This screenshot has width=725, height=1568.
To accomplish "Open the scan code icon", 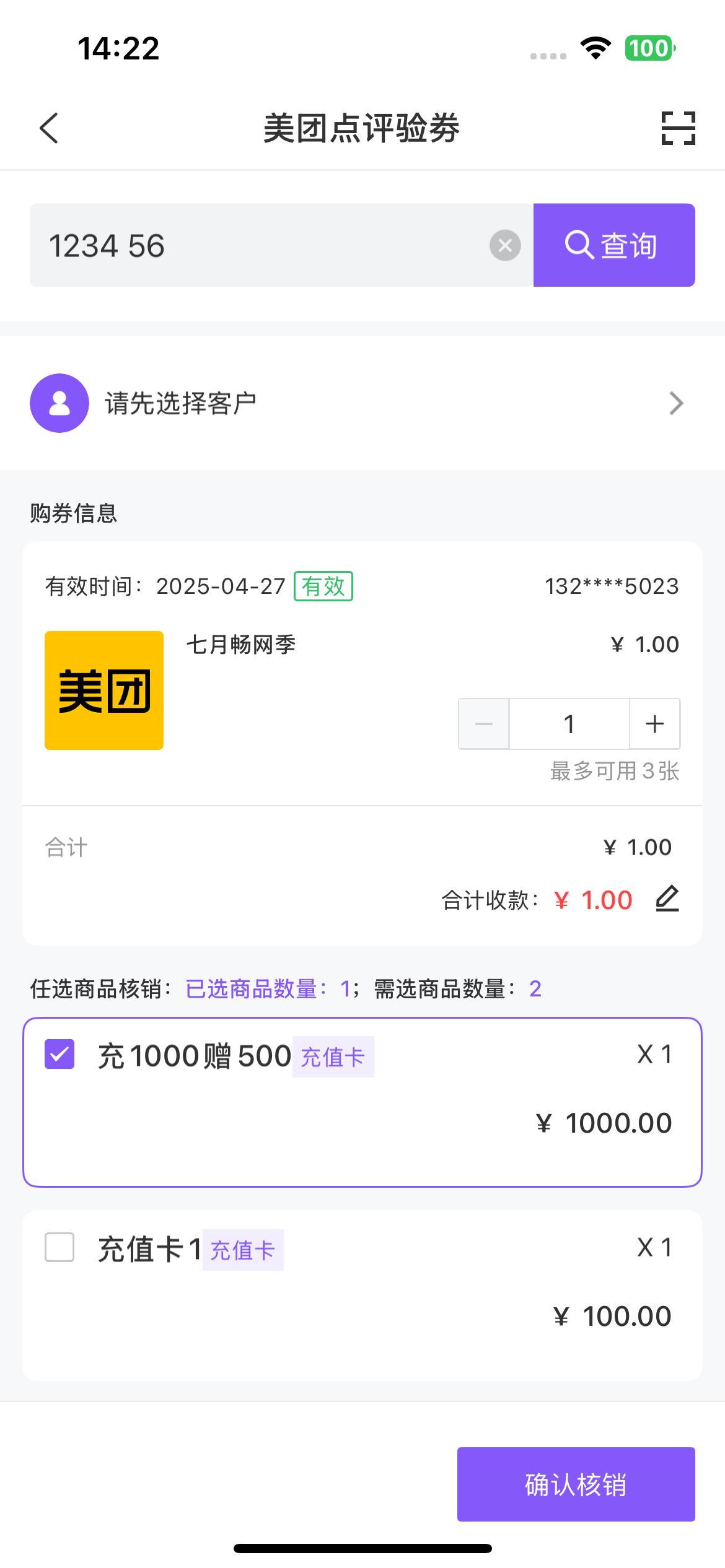I will point(679,128).
